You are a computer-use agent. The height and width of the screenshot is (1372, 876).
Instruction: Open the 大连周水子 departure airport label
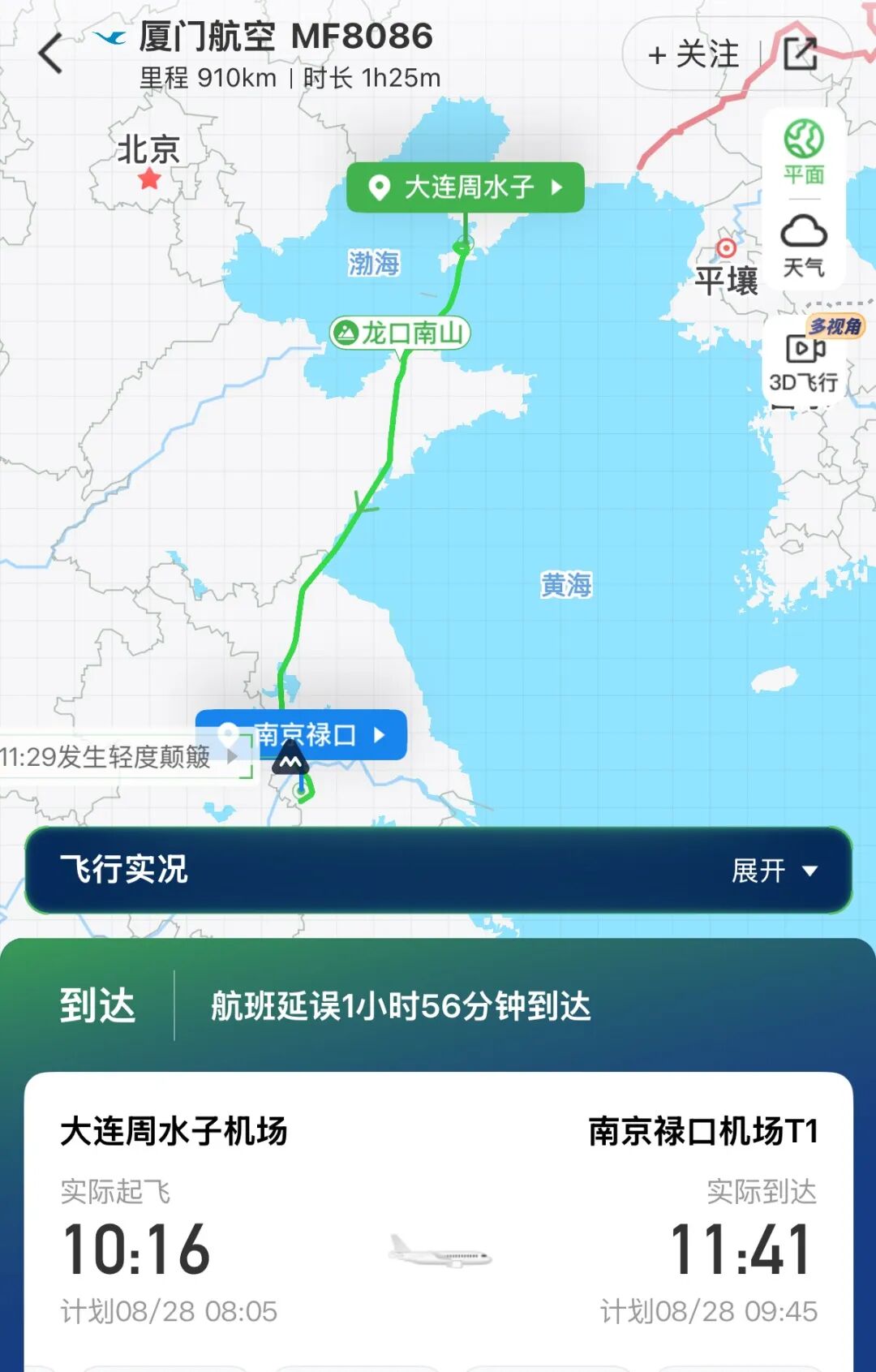466,187
